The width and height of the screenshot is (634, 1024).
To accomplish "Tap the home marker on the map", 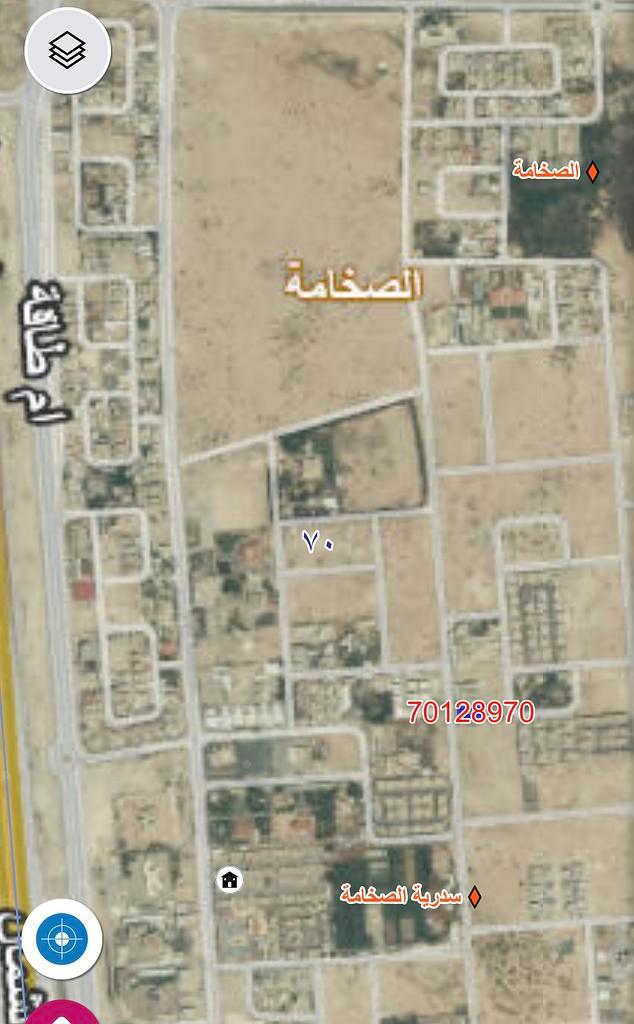I will 229,880.
